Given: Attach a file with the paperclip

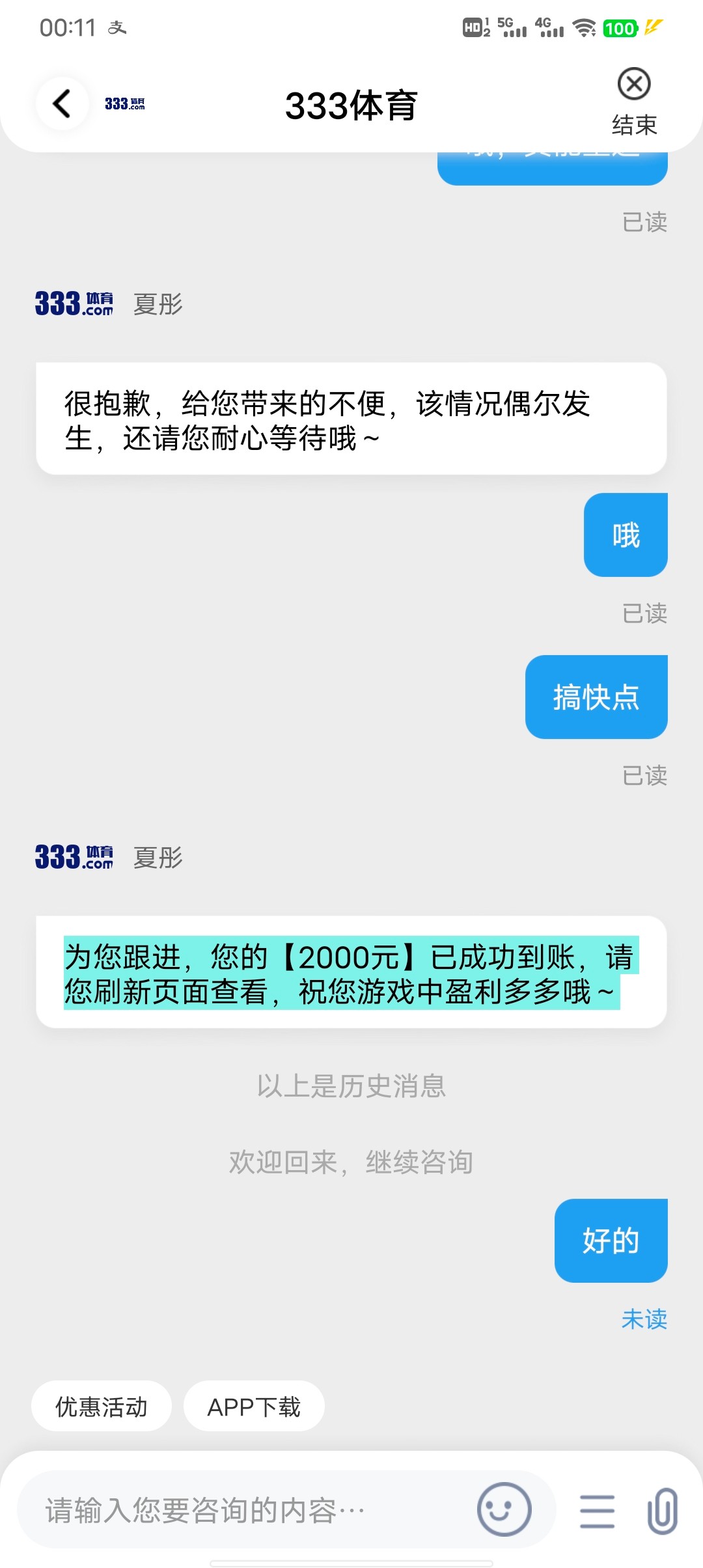Looking at the screenshot, I should (x=663, y=1511).
